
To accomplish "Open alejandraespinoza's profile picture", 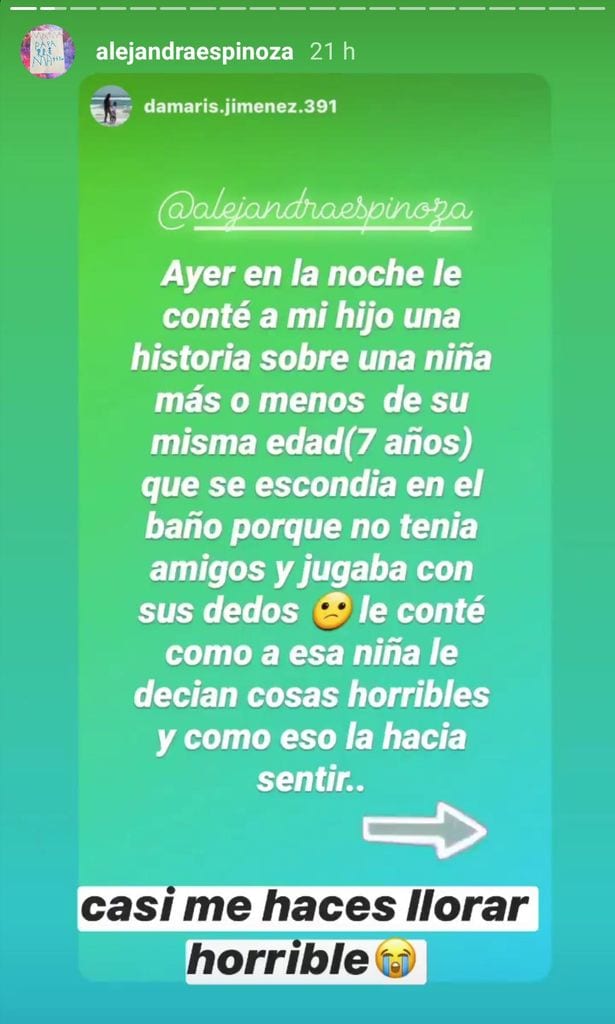I will [47, 52].
